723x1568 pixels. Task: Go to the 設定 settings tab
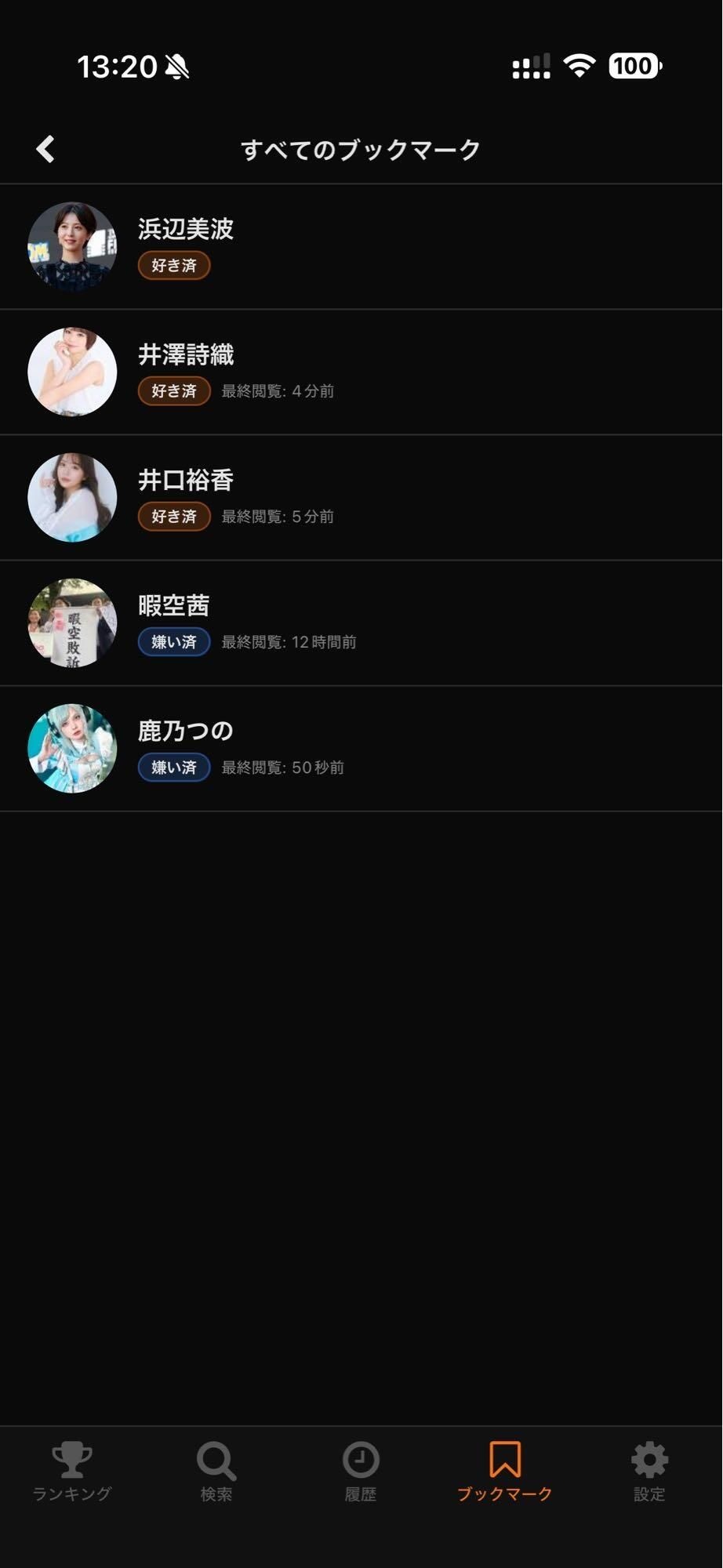point(649,1471)
